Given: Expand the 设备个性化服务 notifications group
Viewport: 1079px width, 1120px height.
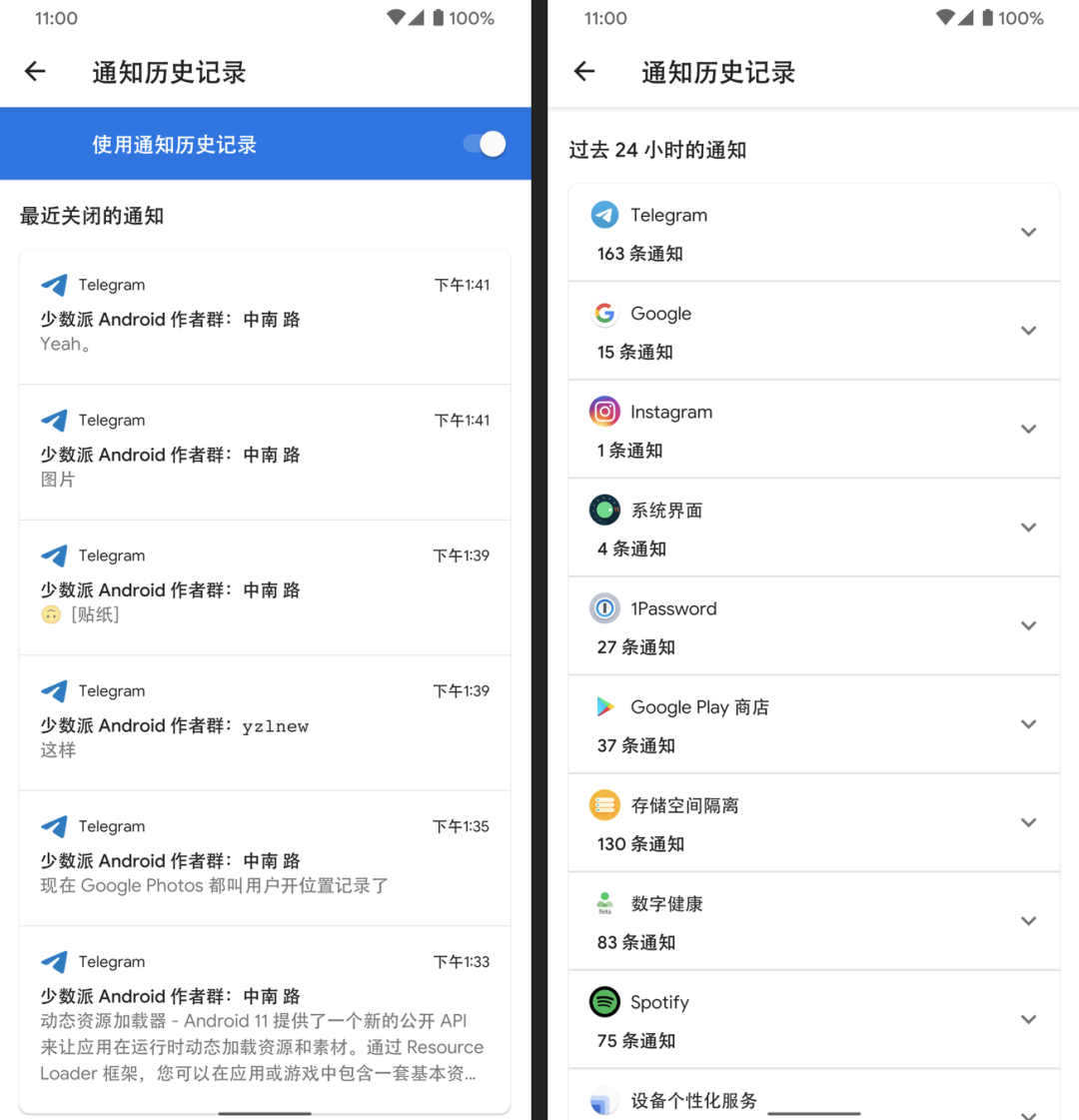Looking at the screenshot, I should click(1028, 1111).
